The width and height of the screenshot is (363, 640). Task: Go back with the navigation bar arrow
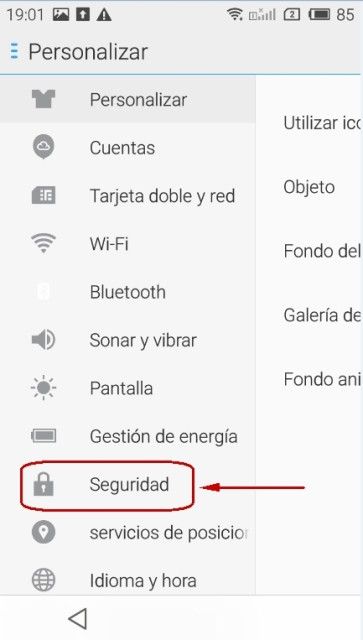[78, 618]
